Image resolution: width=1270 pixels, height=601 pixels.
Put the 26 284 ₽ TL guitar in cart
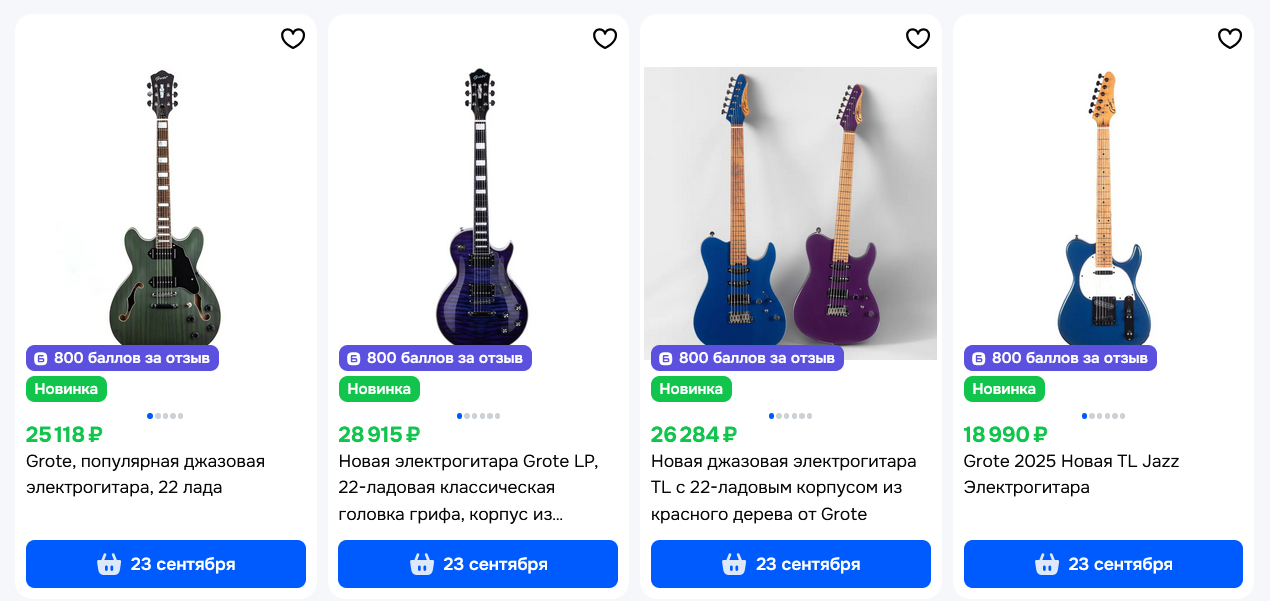tap(791, 564)
